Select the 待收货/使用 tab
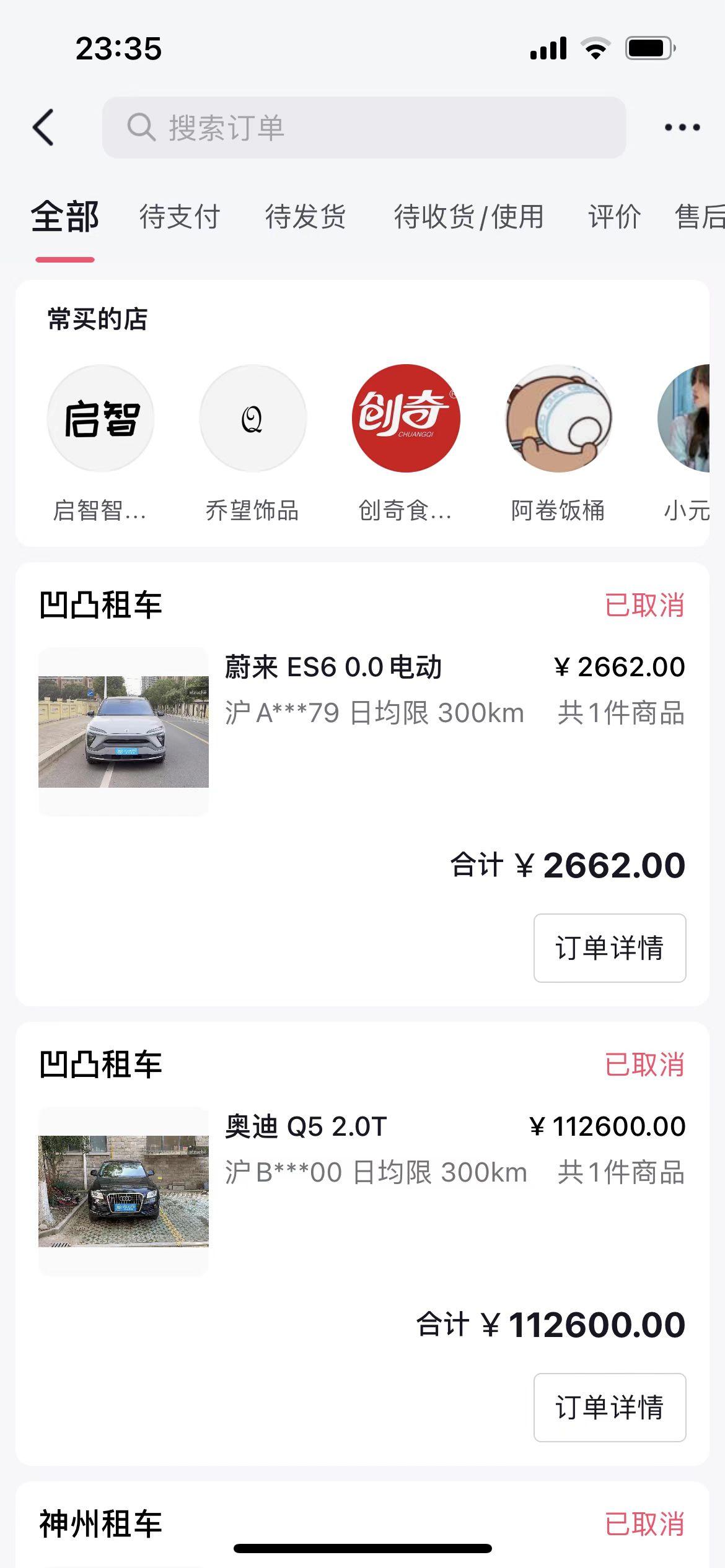Viewport: 725px width, 1568px height. [x=468, y=217]
